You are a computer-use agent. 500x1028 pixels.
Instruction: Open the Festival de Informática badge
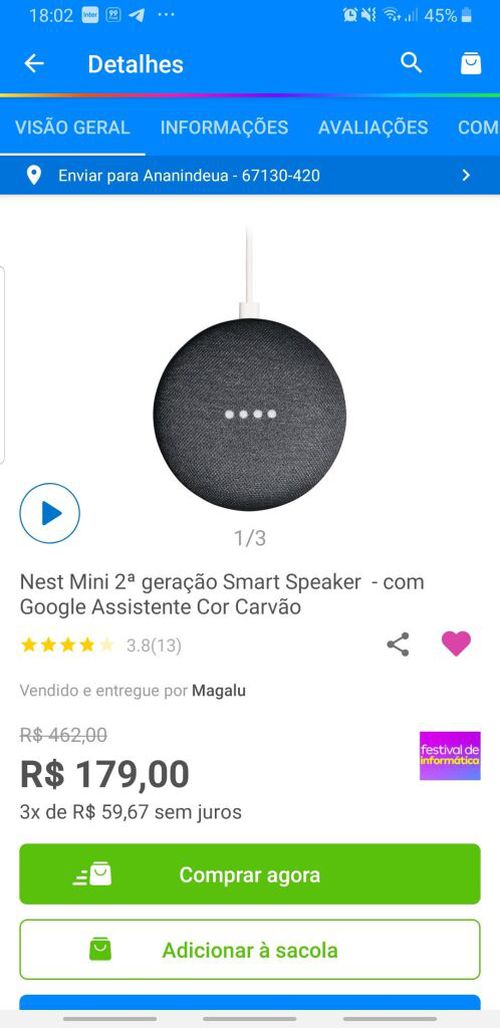[x=450, y=756]
